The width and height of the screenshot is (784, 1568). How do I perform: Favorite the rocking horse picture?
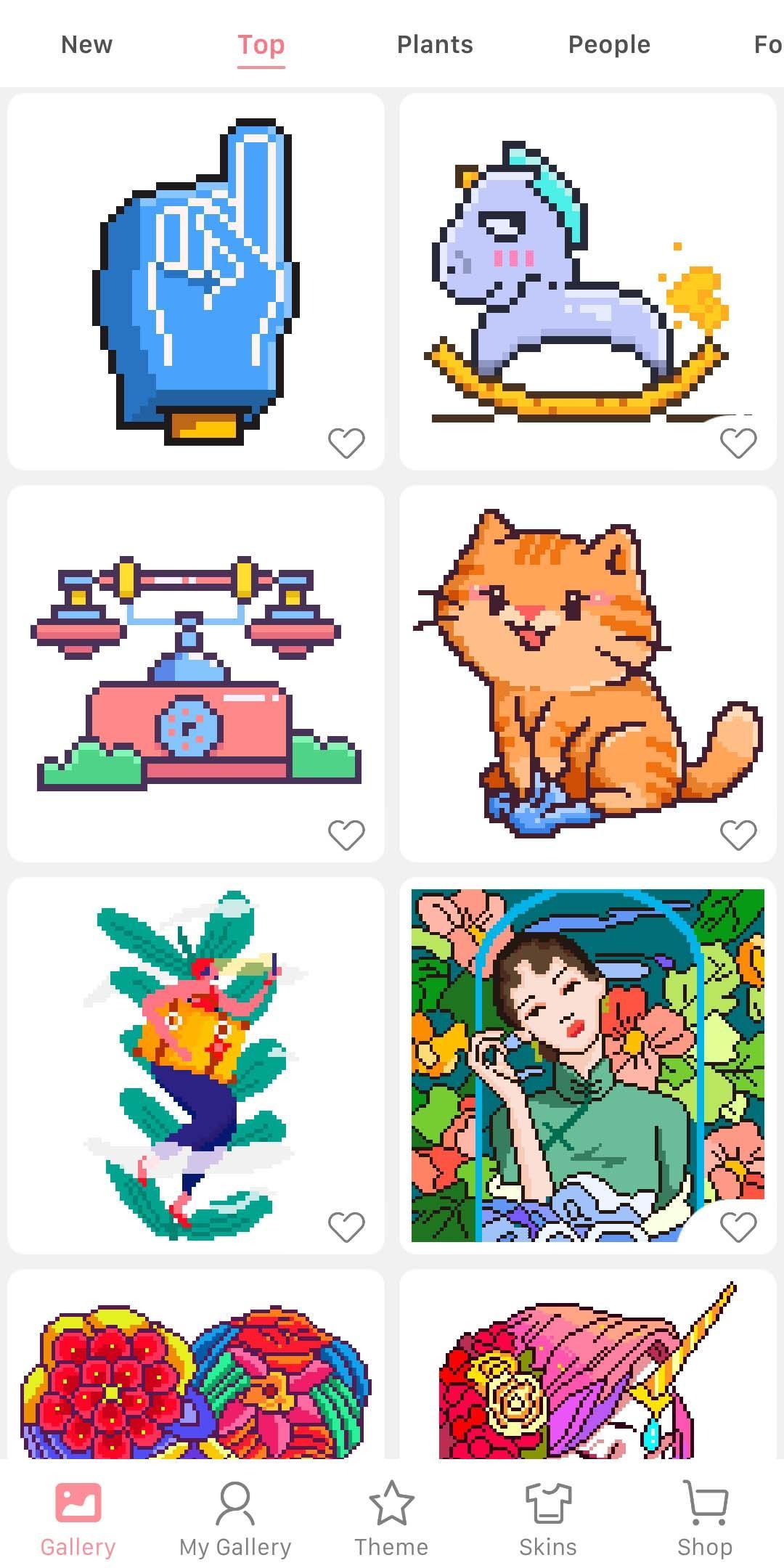click(x=738, y=443)
